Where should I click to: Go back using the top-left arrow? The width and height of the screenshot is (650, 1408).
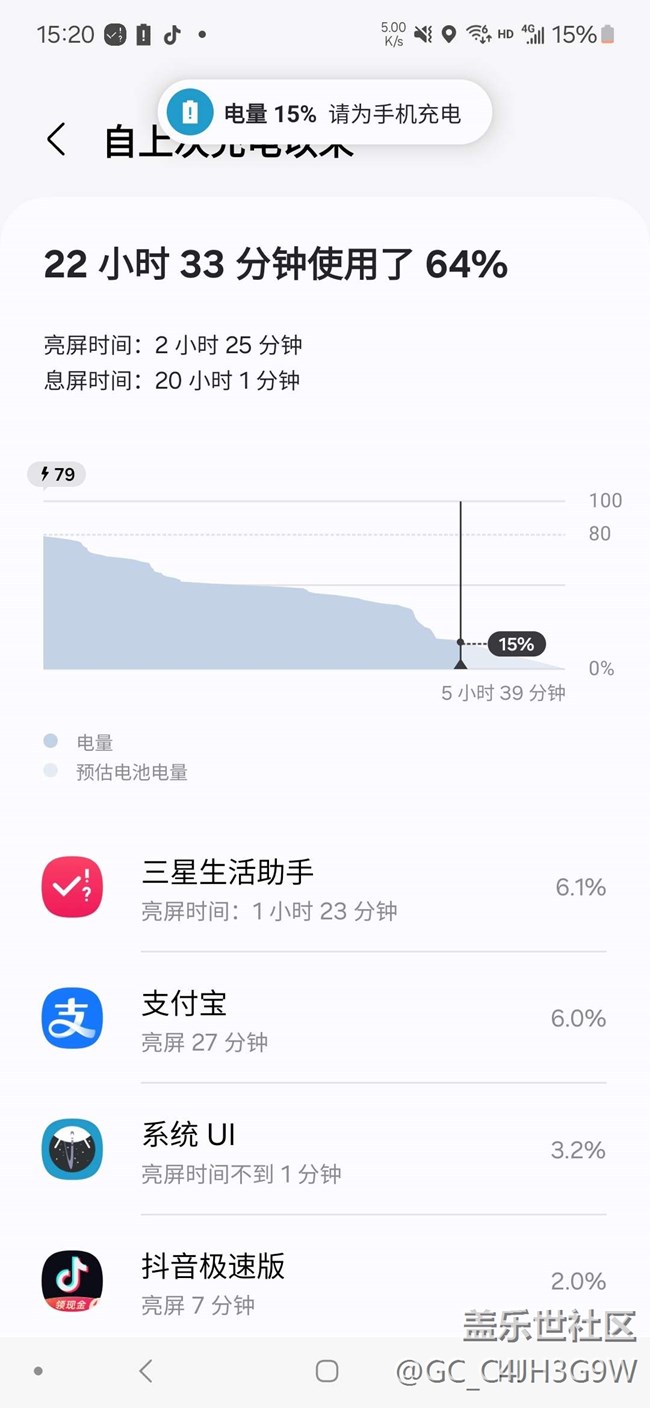pos(56,140)
